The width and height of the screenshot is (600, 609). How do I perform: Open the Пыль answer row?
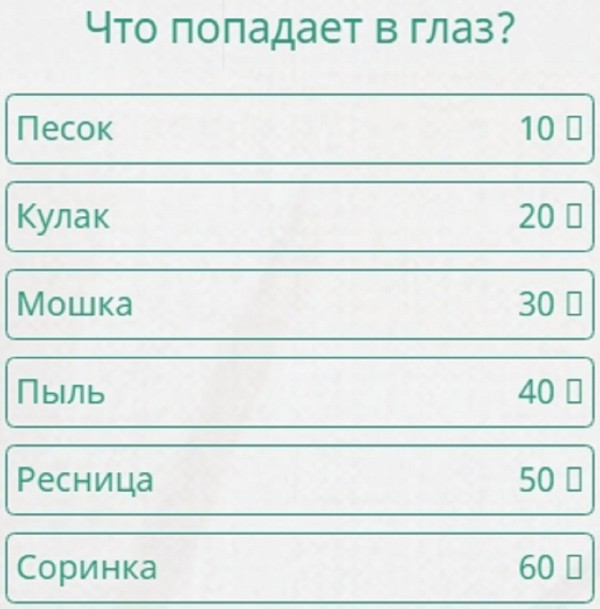tap(300, 392)
